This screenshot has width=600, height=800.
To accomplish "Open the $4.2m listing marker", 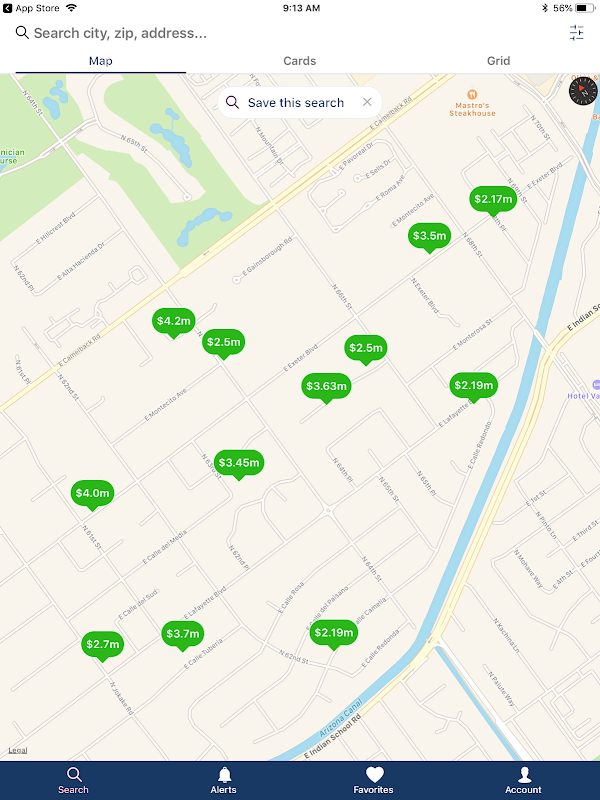I will [x=173, y=322].
